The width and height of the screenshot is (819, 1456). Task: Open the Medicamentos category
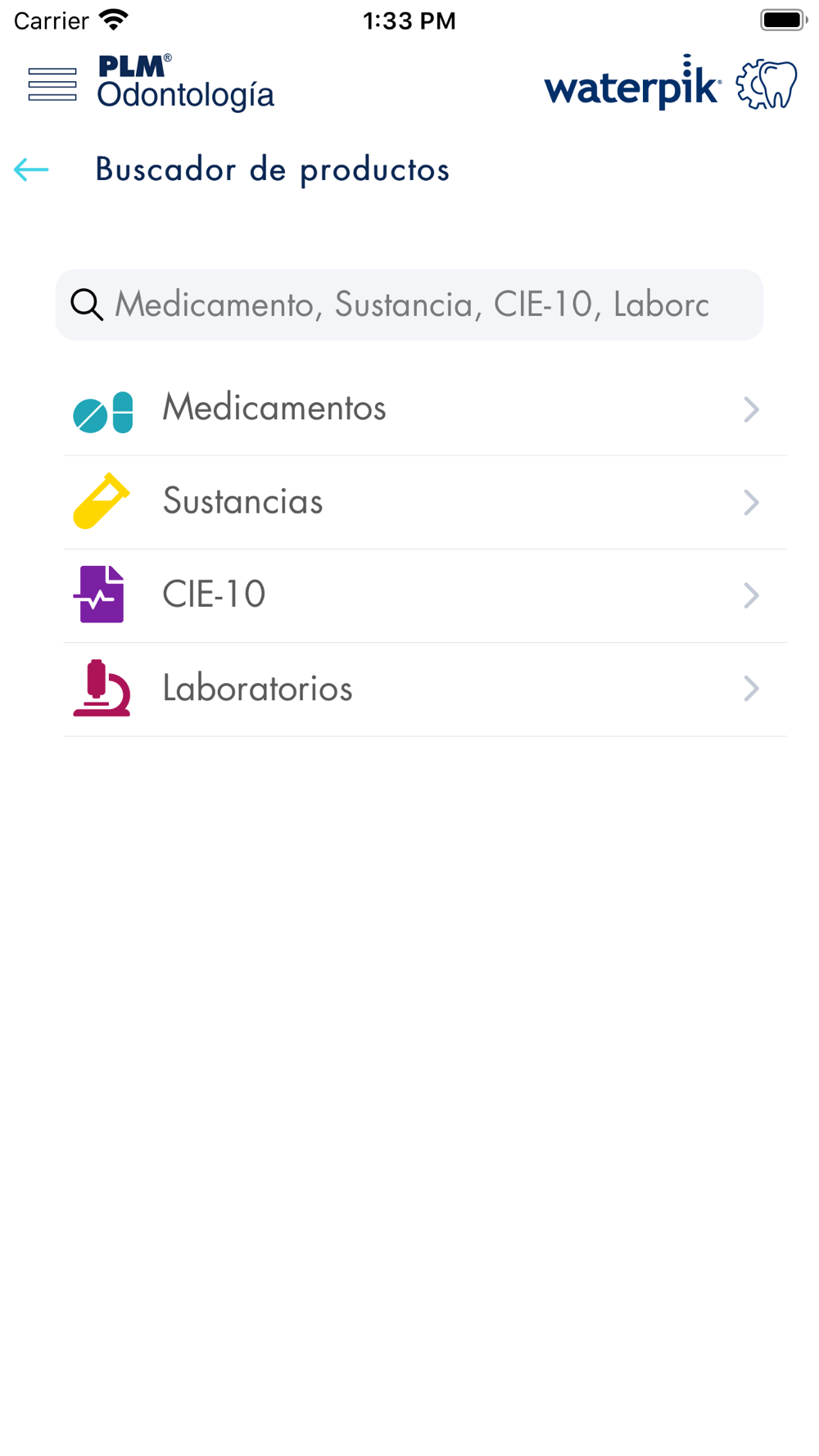point(425,409)
